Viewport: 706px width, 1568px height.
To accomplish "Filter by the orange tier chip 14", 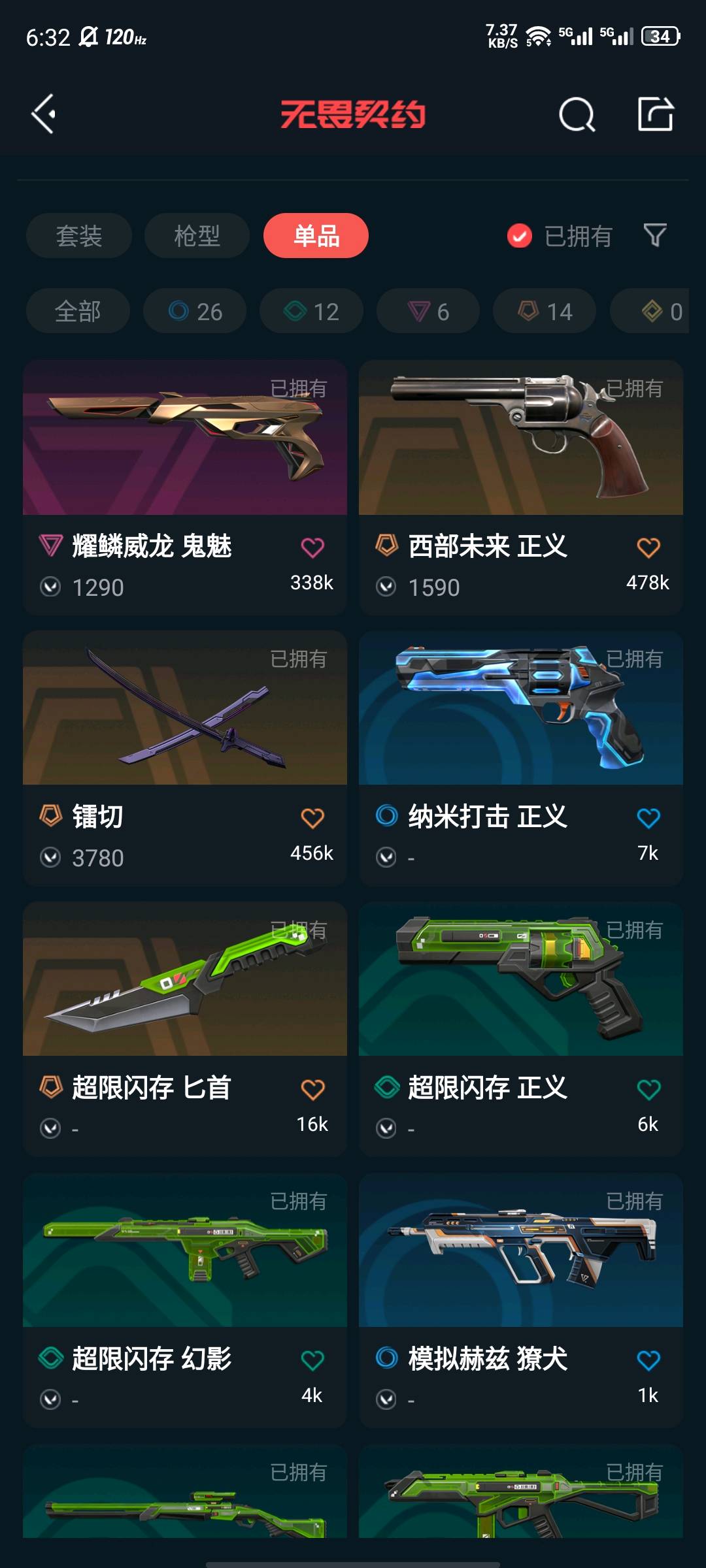I will click(x=545, y=312).
